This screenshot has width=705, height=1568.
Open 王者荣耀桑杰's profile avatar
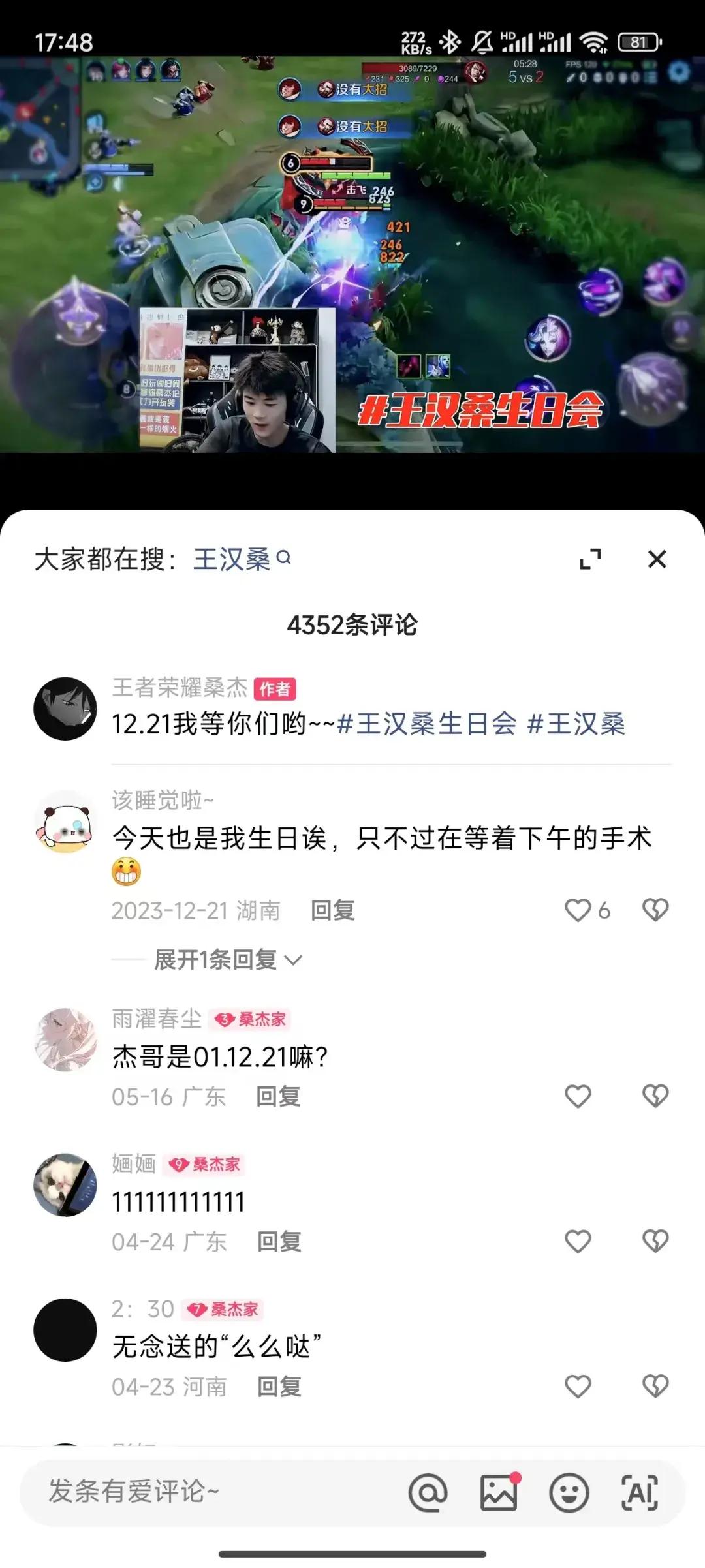[x=65, y=709]
